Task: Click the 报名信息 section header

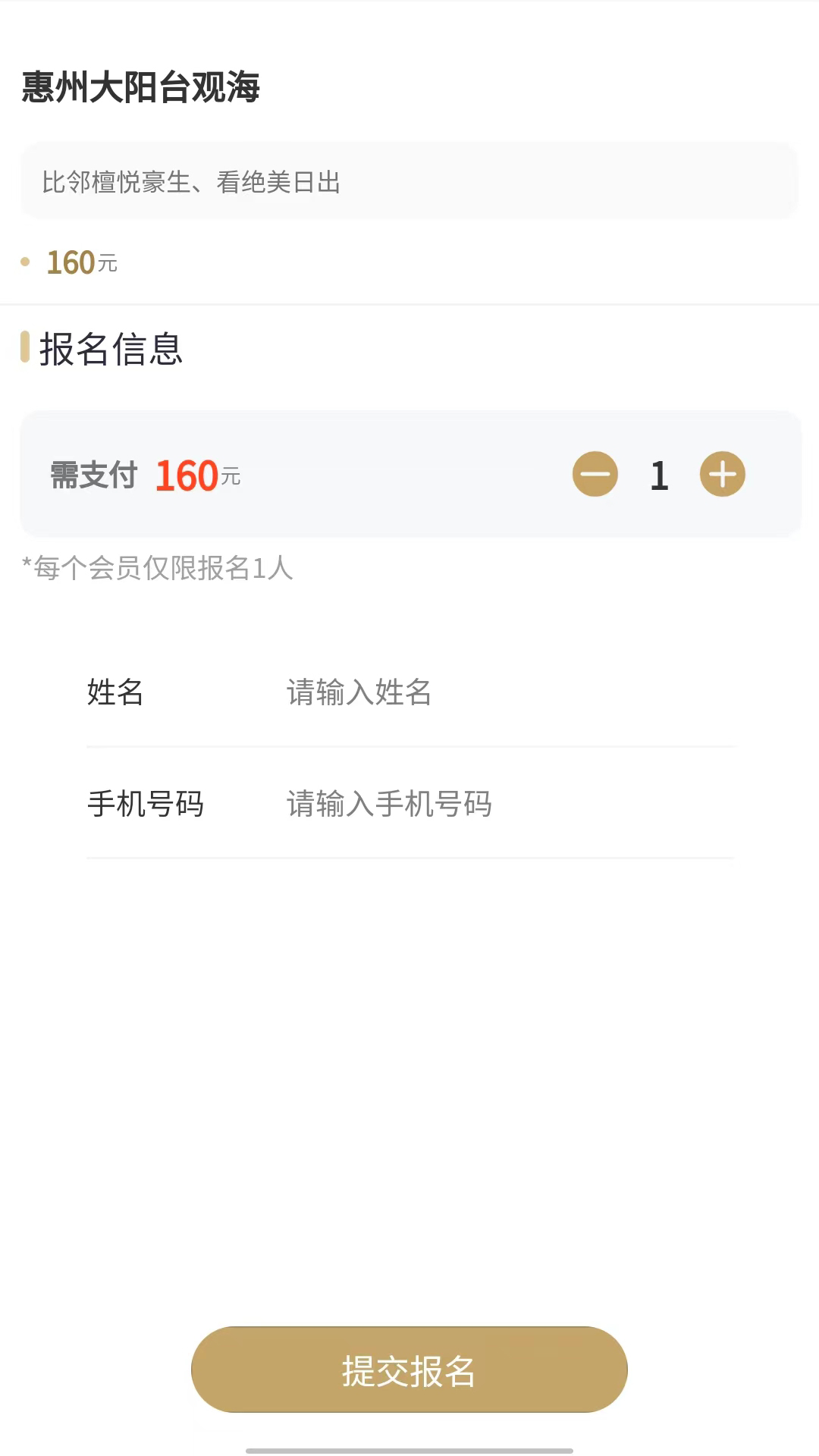Action: [x=111, y=348]
